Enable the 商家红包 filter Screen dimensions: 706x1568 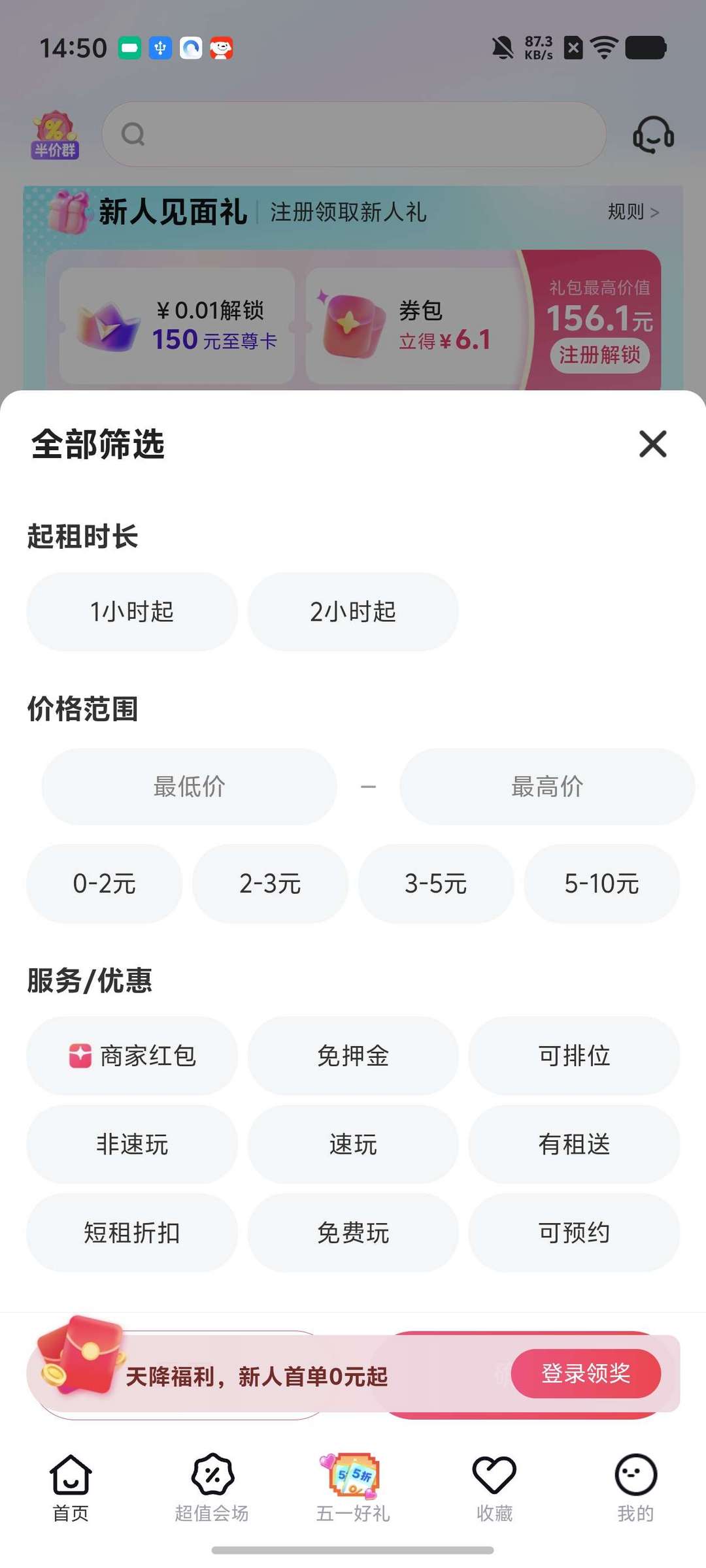click(x=132, y=1056)
